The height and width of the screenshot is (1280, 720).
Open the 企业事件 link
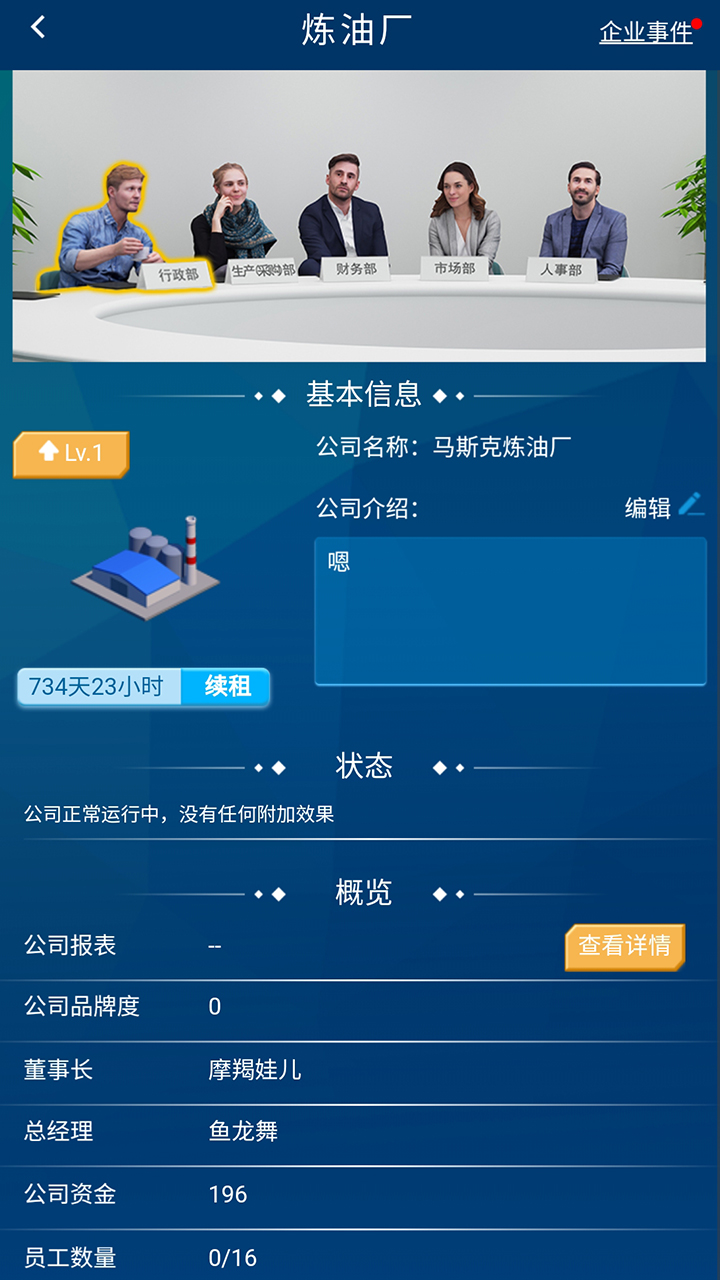coord(645,32)
